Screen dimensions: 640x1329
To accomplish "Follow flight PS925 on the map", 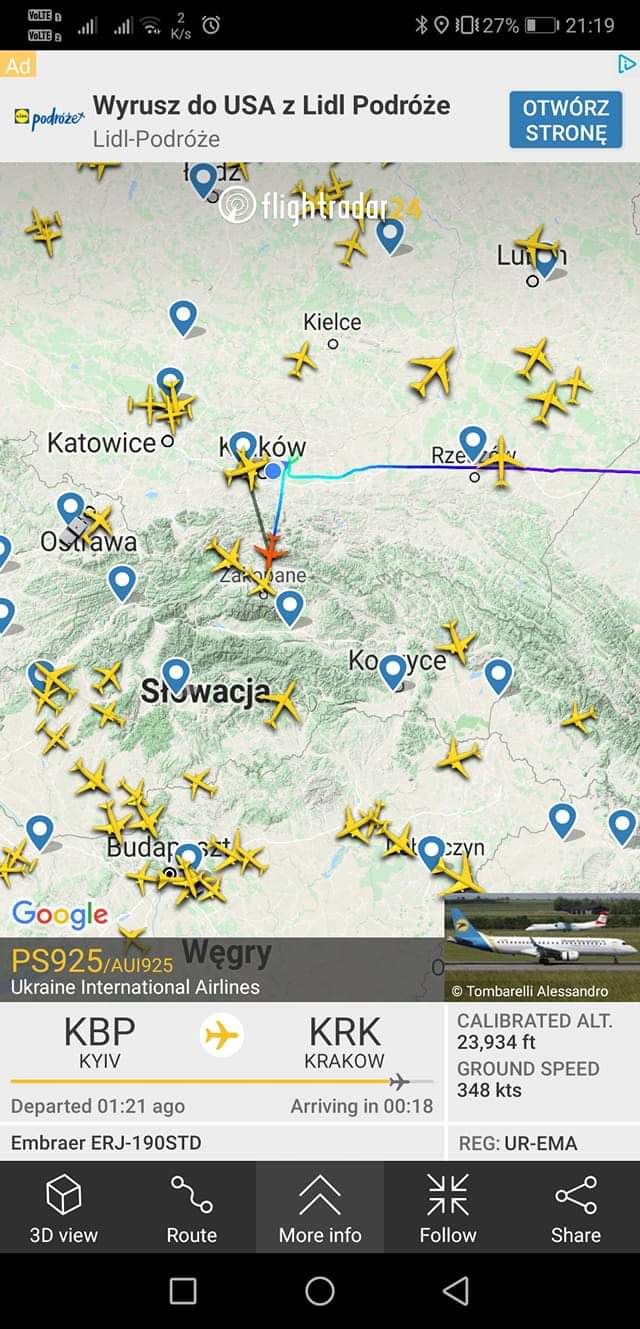I will coord(447,1208).
